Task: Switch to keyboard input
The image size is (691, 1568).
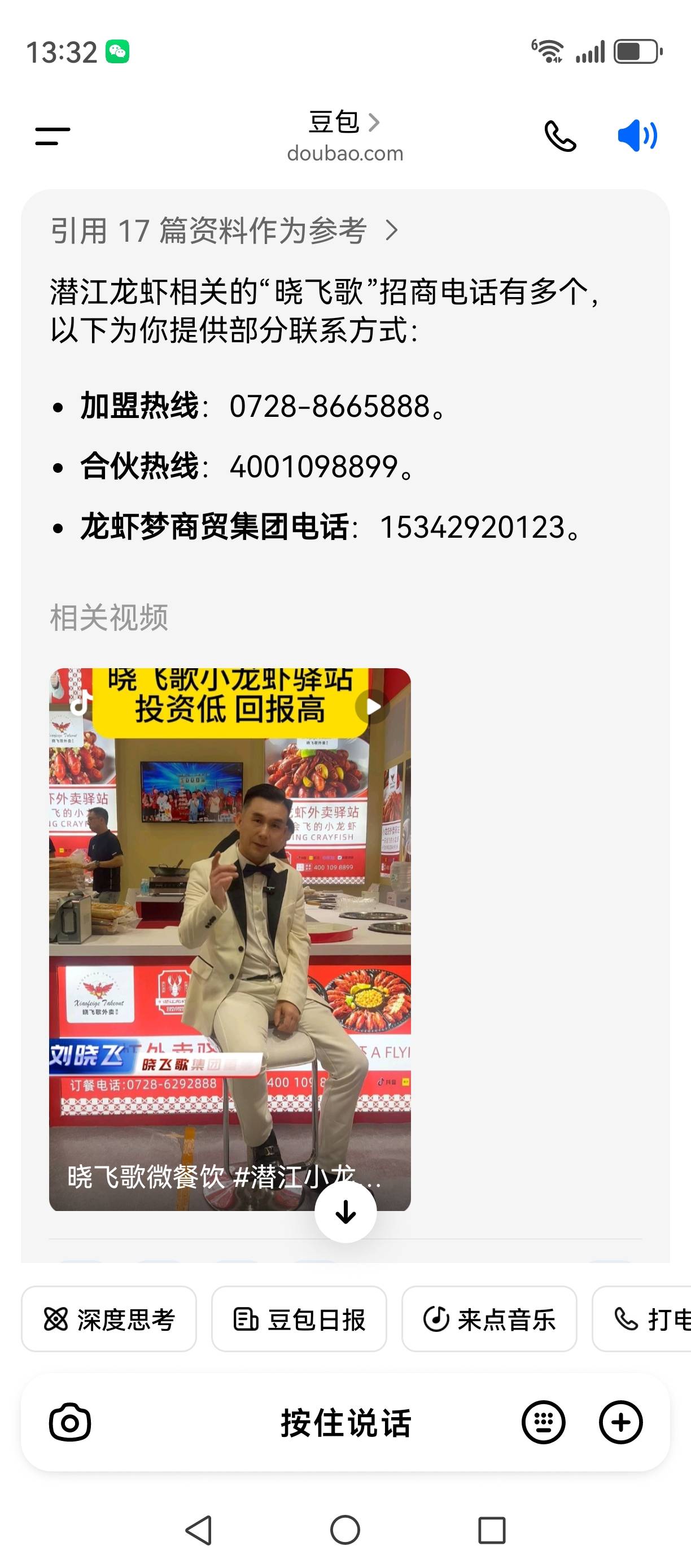Action: pos(543,1422)
